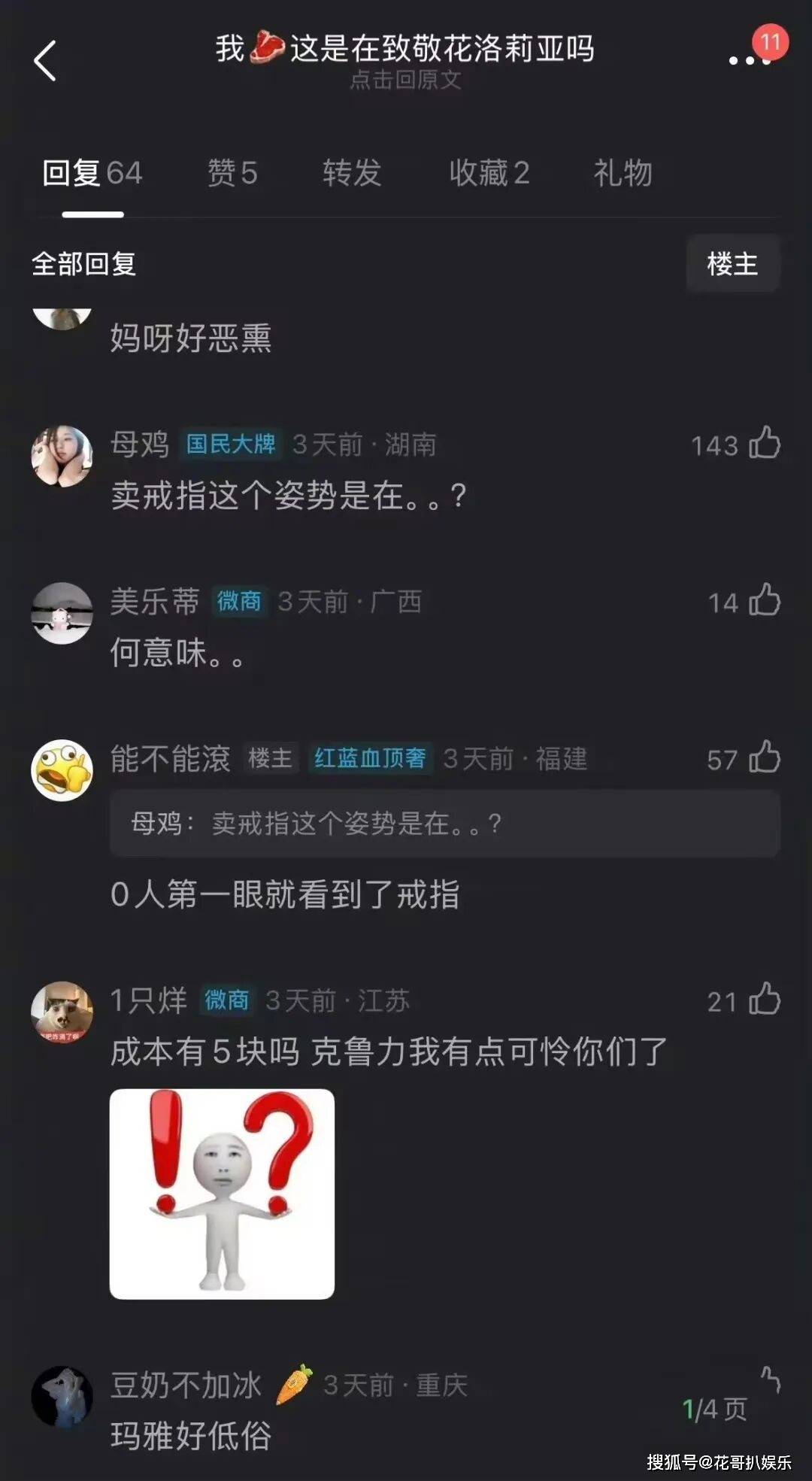Filter replies with the 楼主 button
This screenshot has height=1481, width=812.
732,264
